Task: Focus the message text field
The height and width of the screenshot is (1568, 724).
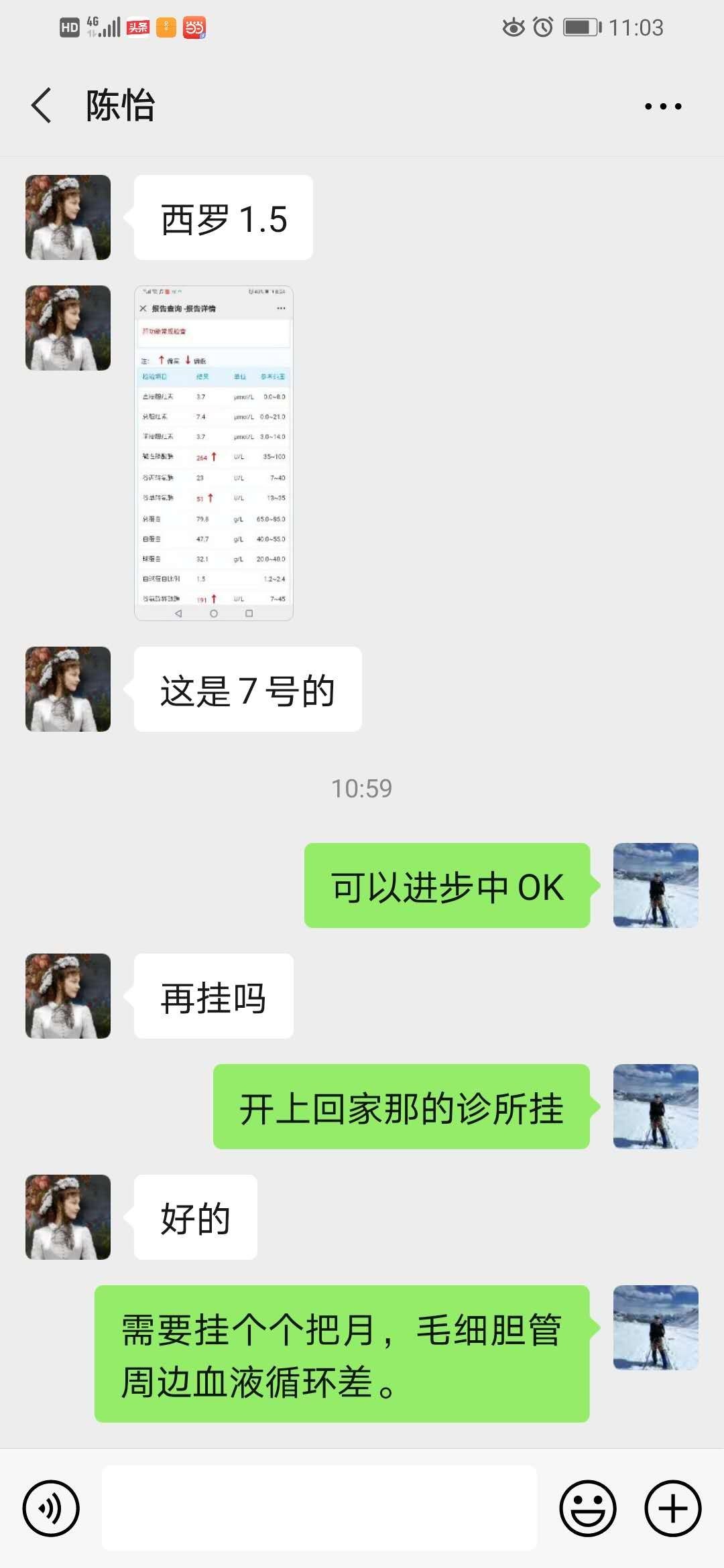Action: (x=319, y=1508)
